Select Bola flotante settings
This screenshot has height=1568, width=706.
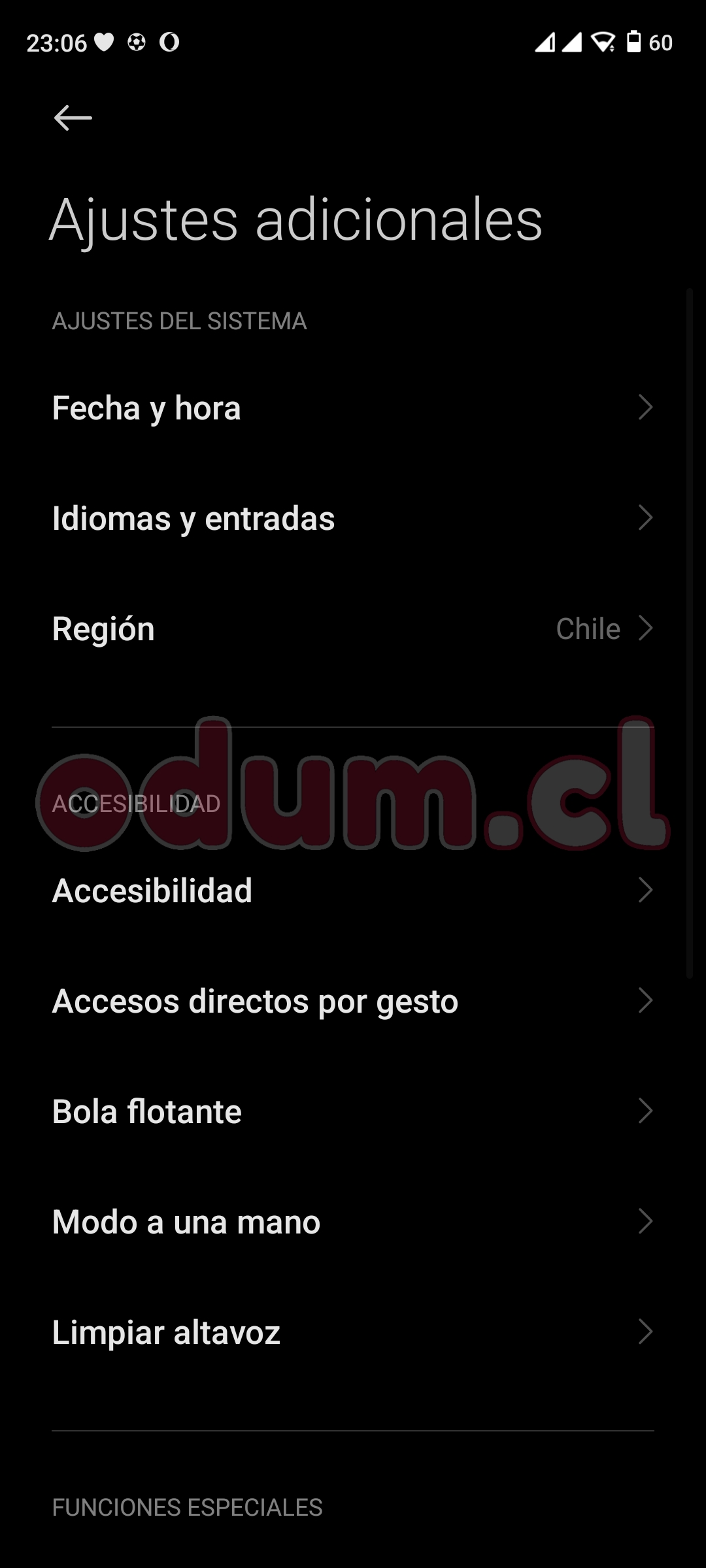pyautogui.click(x=353, y=1111)
